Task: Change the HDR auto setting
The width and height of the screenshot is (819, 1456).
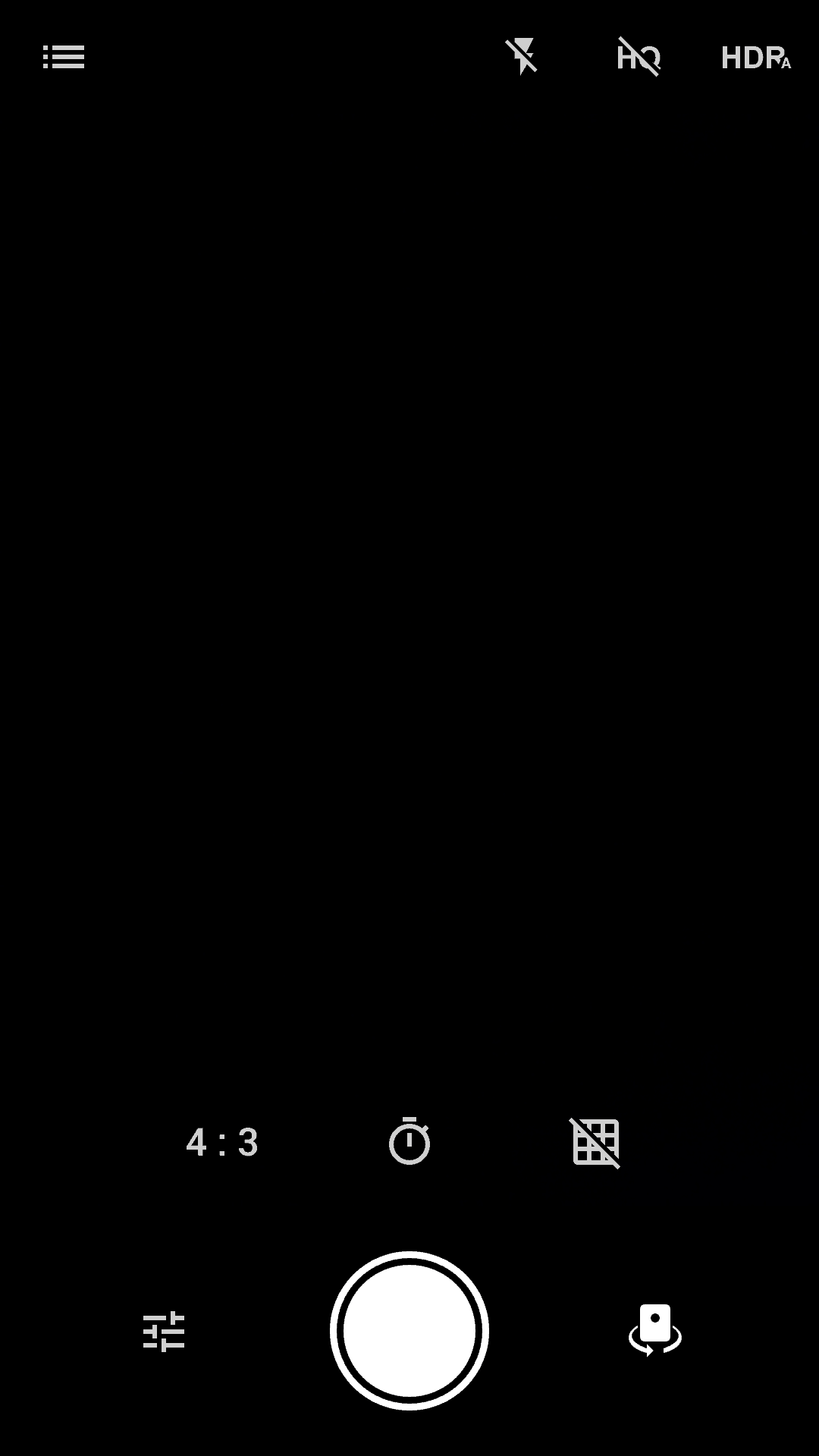Action: pos(755,58)
